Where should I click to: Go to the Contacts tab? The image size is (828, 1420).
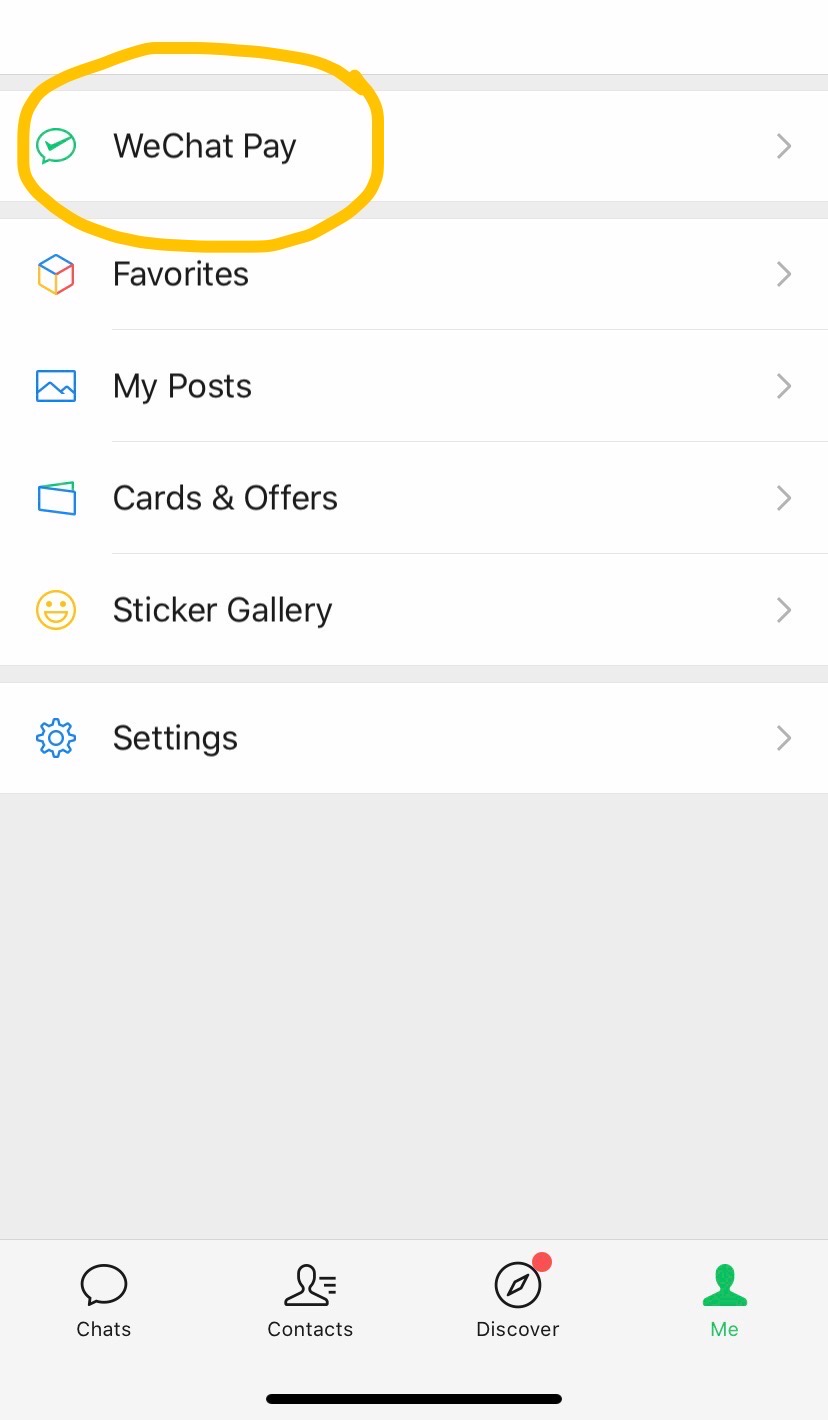310,1300
